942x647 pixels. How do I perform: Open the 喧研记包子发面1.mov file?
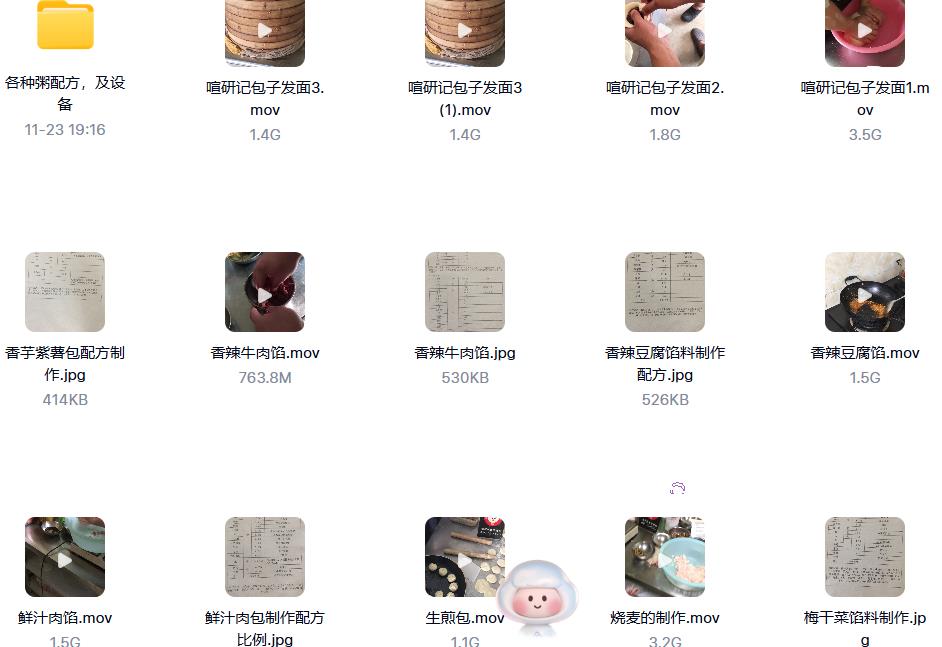(x=865, y=32)
